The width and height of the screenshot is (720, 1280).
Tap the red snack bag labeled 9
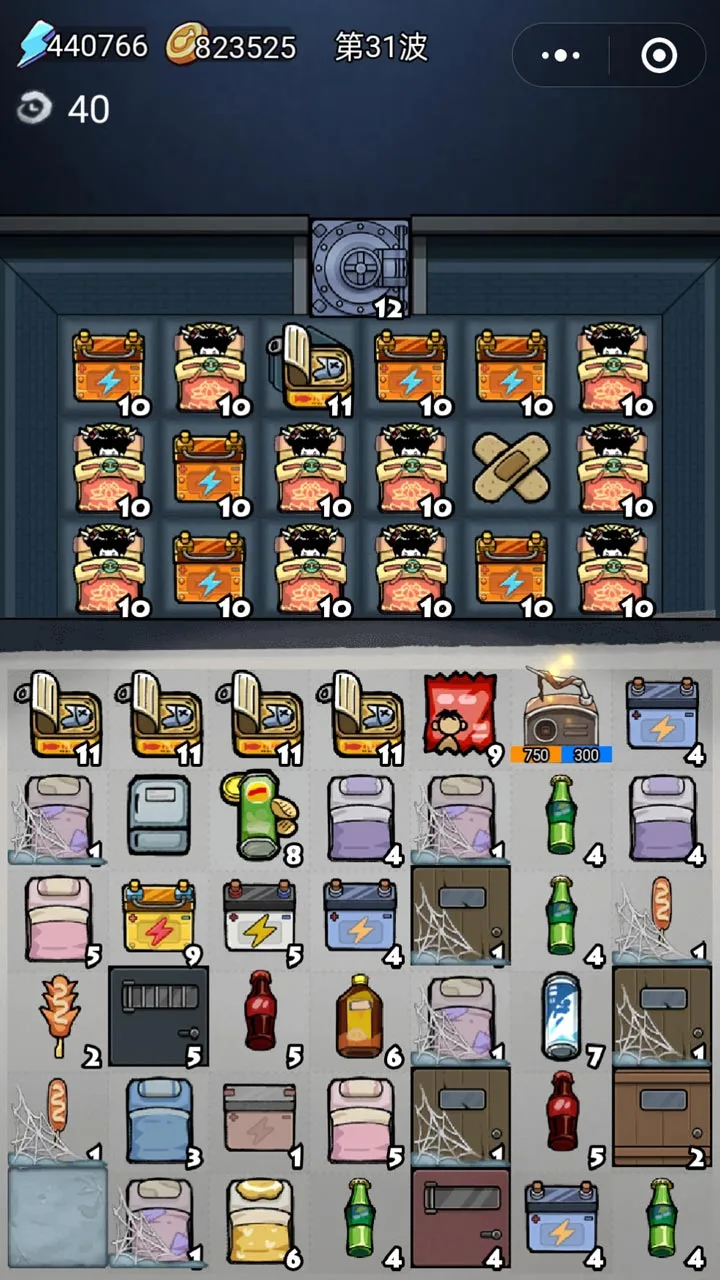coord(460,713)
